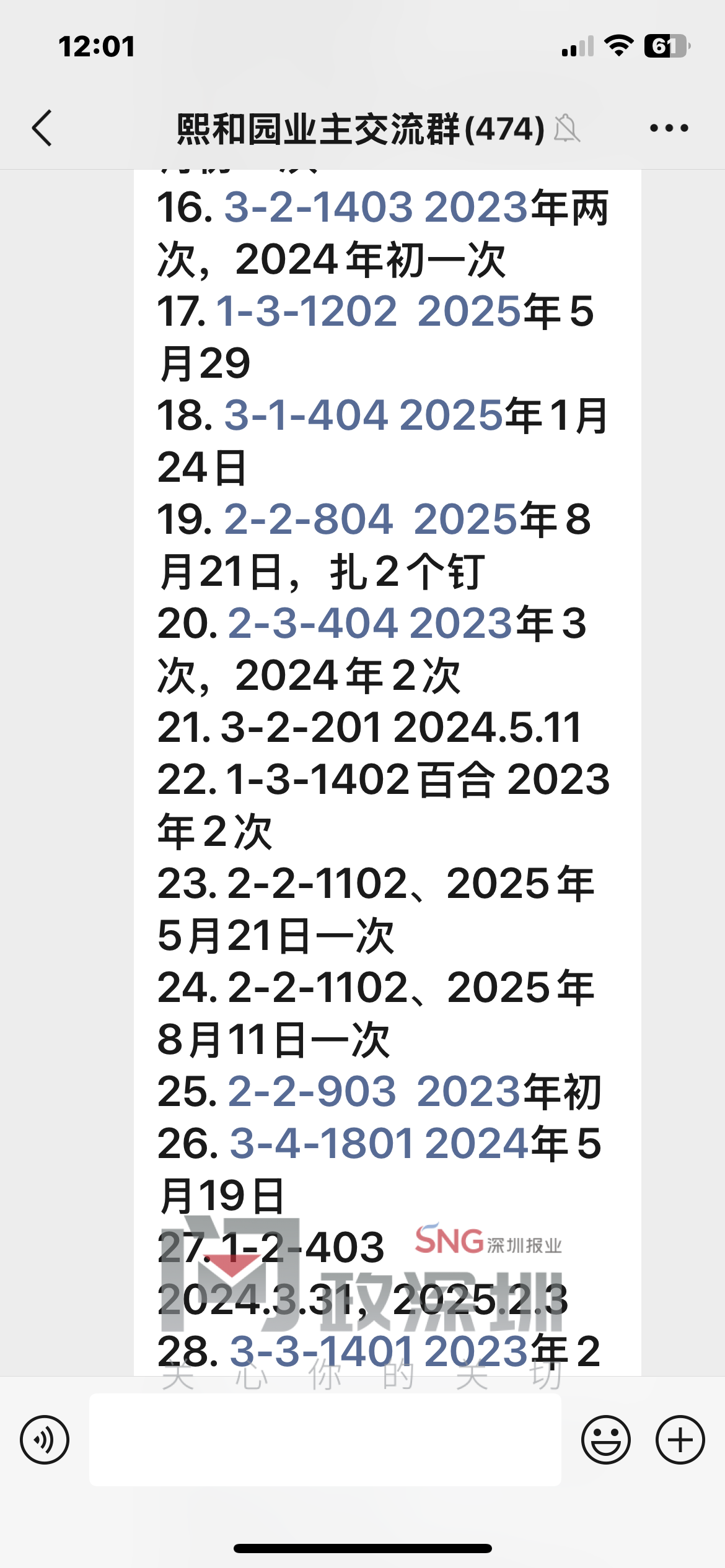This screenshot has height=1568, width=725.
Task: Tap the linked number 3-2-1403 2023
Action: coord(376,207)
